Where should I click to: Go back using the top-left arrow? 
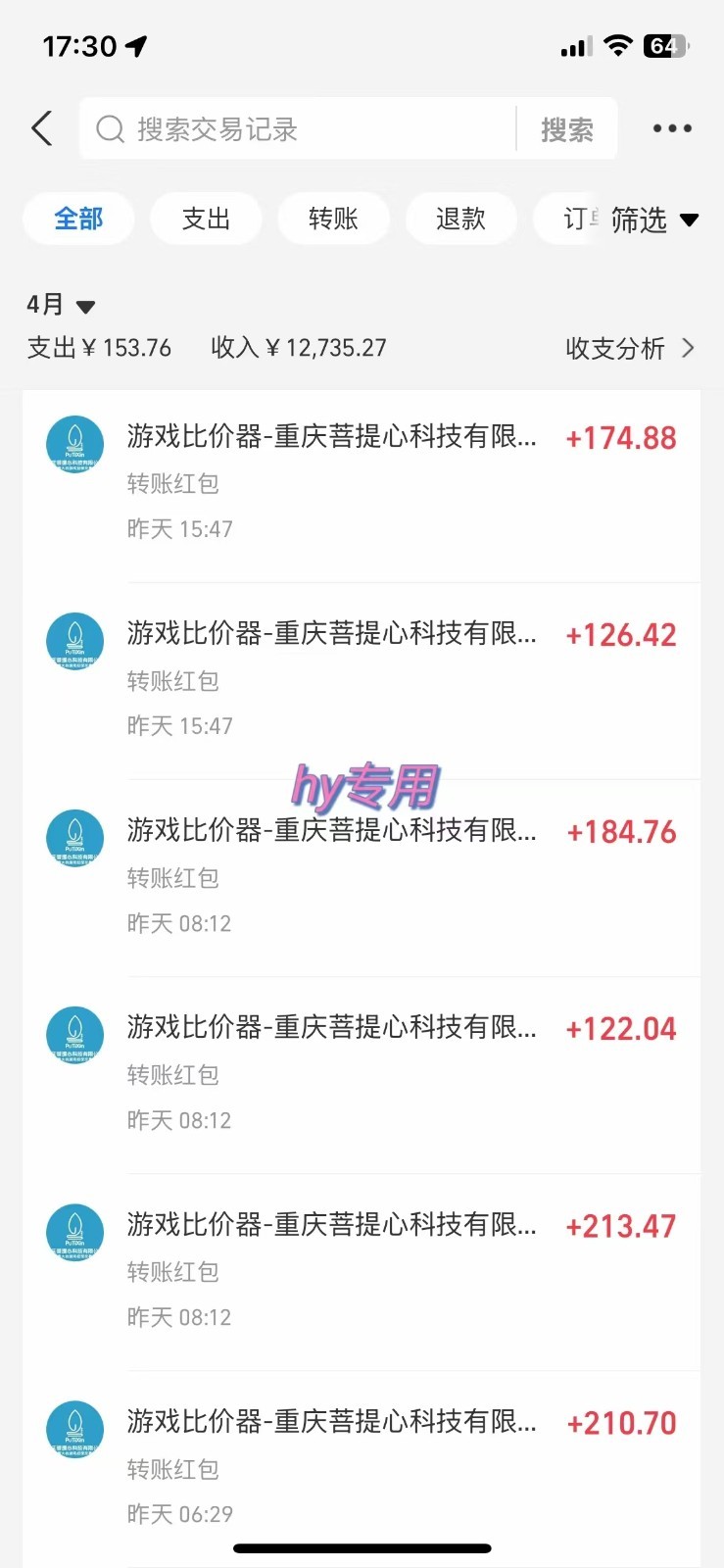(42, 128)
